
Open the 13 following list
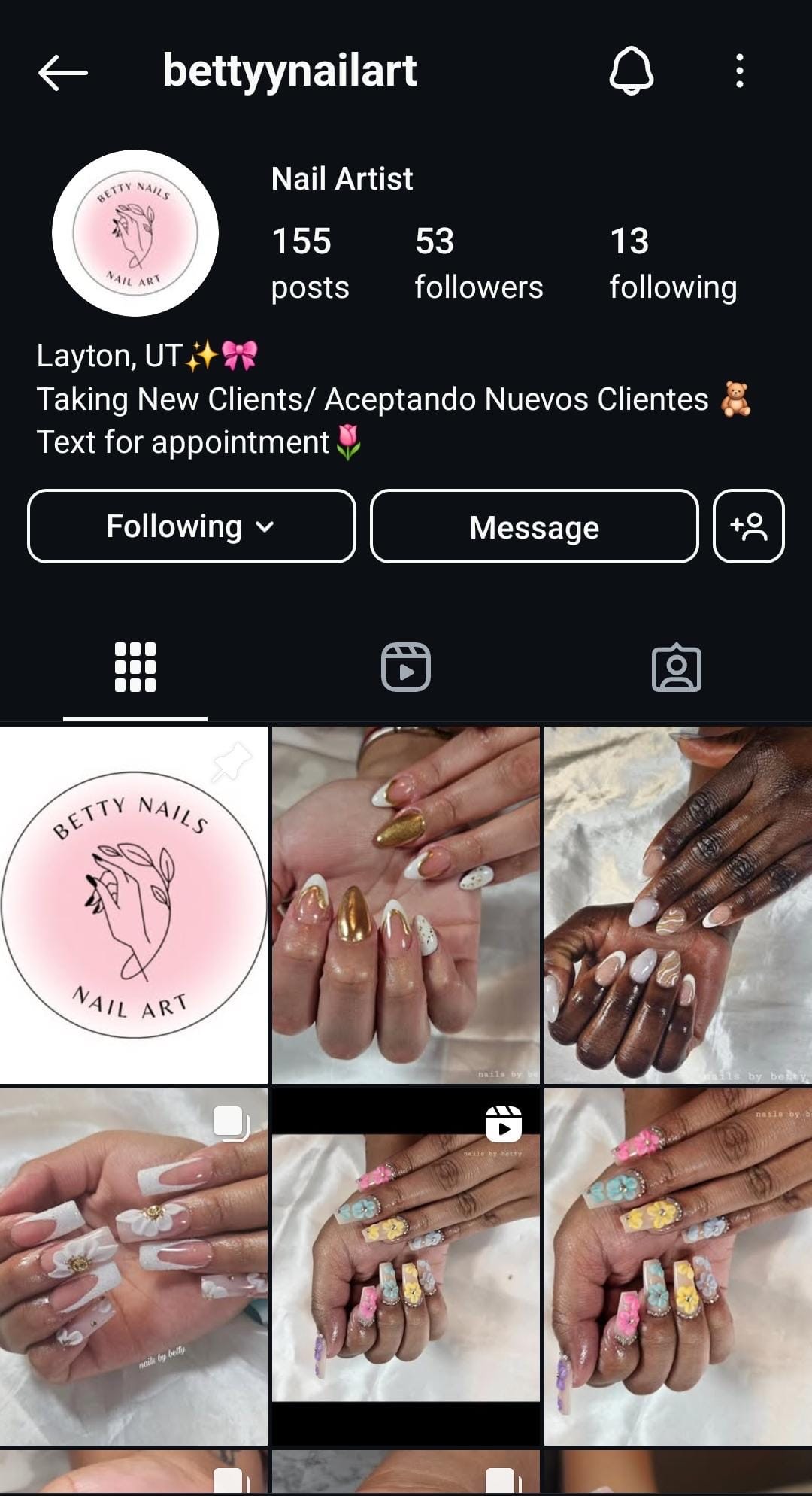672,263
